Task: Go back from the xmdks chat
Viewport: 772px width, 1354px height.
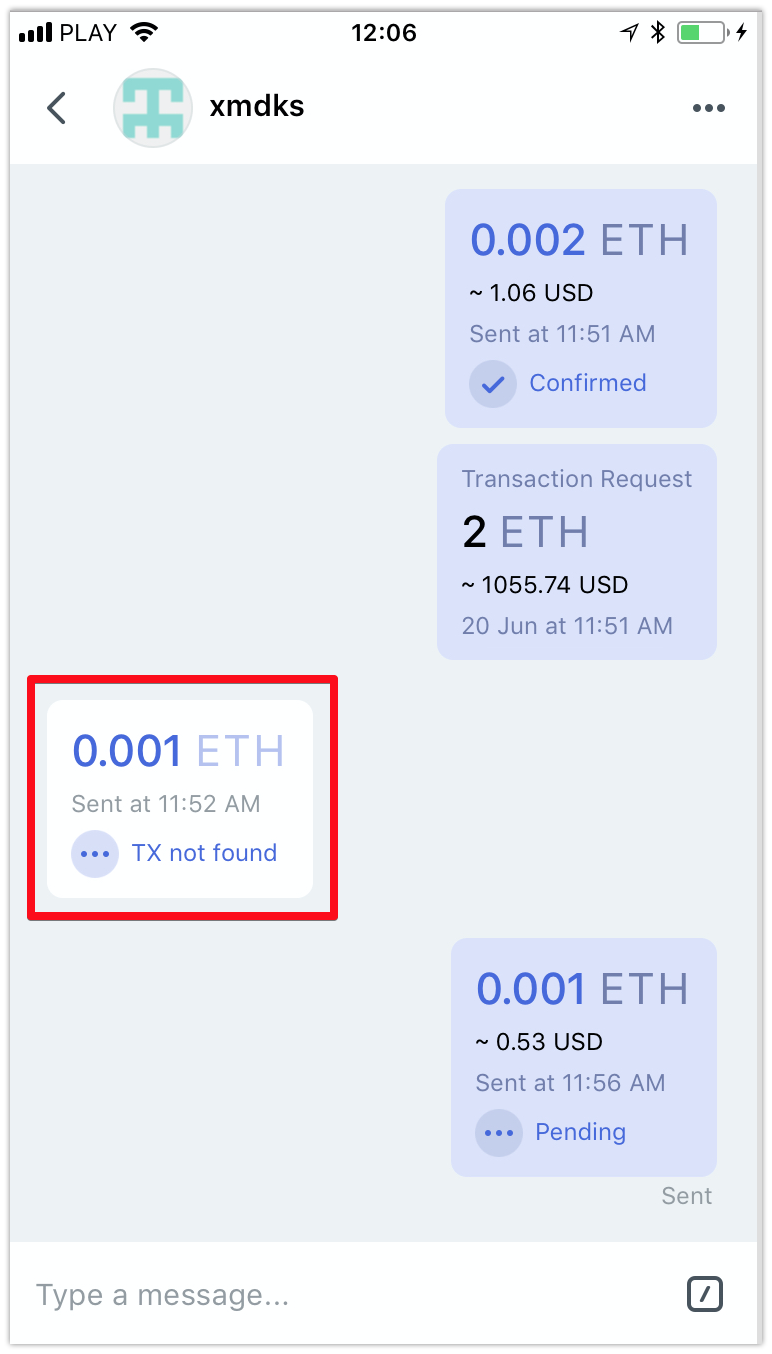Action: tap(57, 108)
